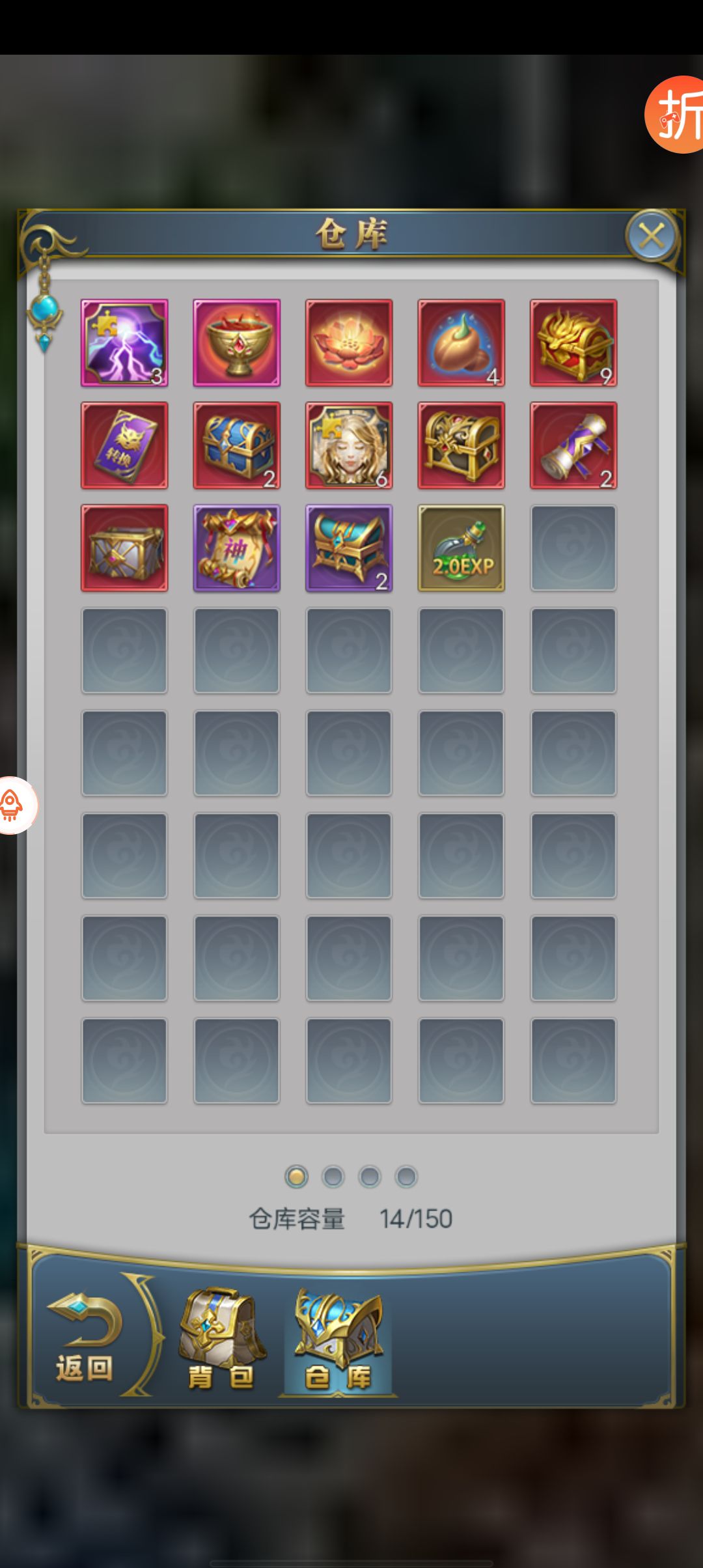Viewport: 703px width, 1568px height.
Task: Select the purple 转换 card item
Action: (124, 445)
